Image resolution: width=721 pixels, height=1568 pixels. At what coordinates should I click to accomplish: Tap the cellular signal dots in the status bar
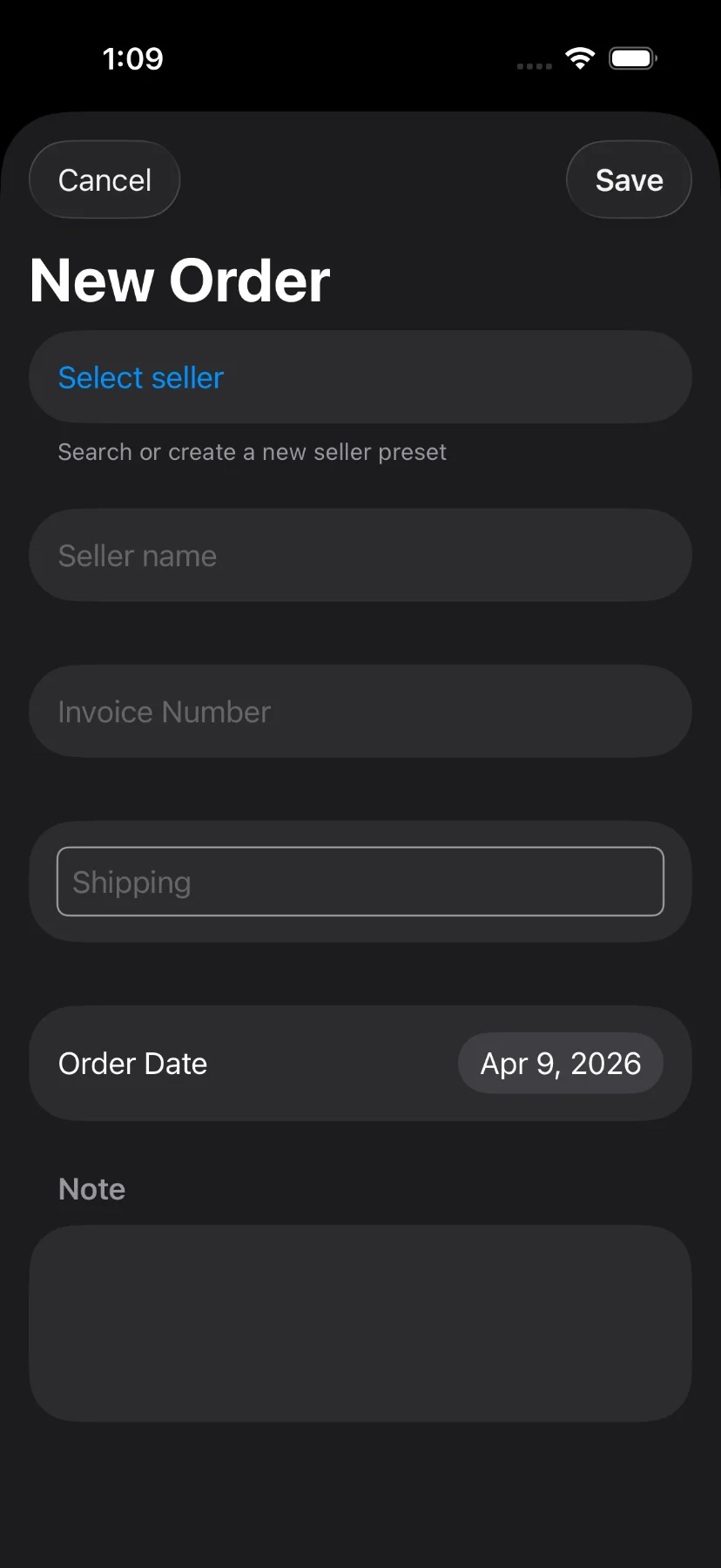coord(532,64)
